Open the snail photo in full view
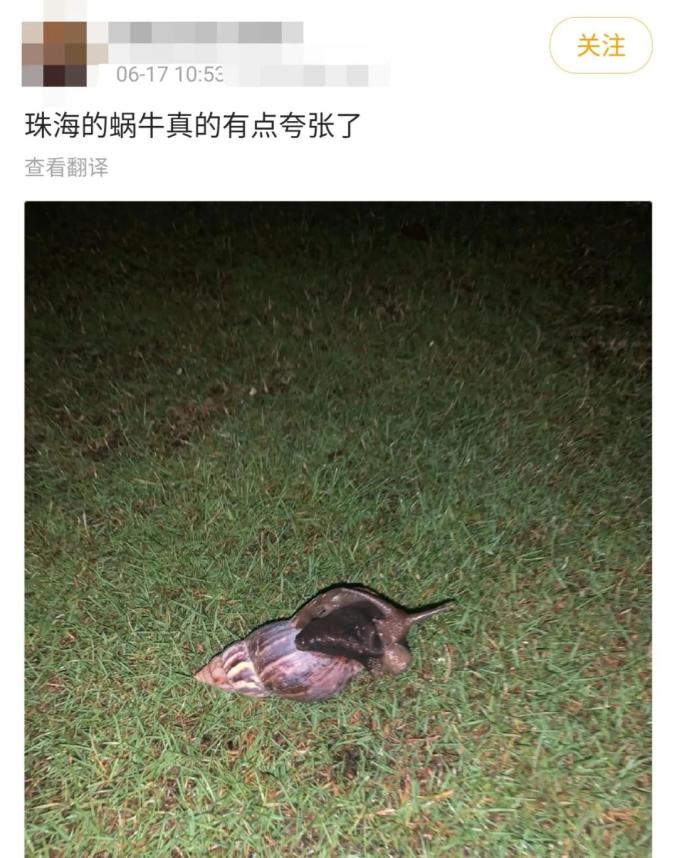 [338, 528]
